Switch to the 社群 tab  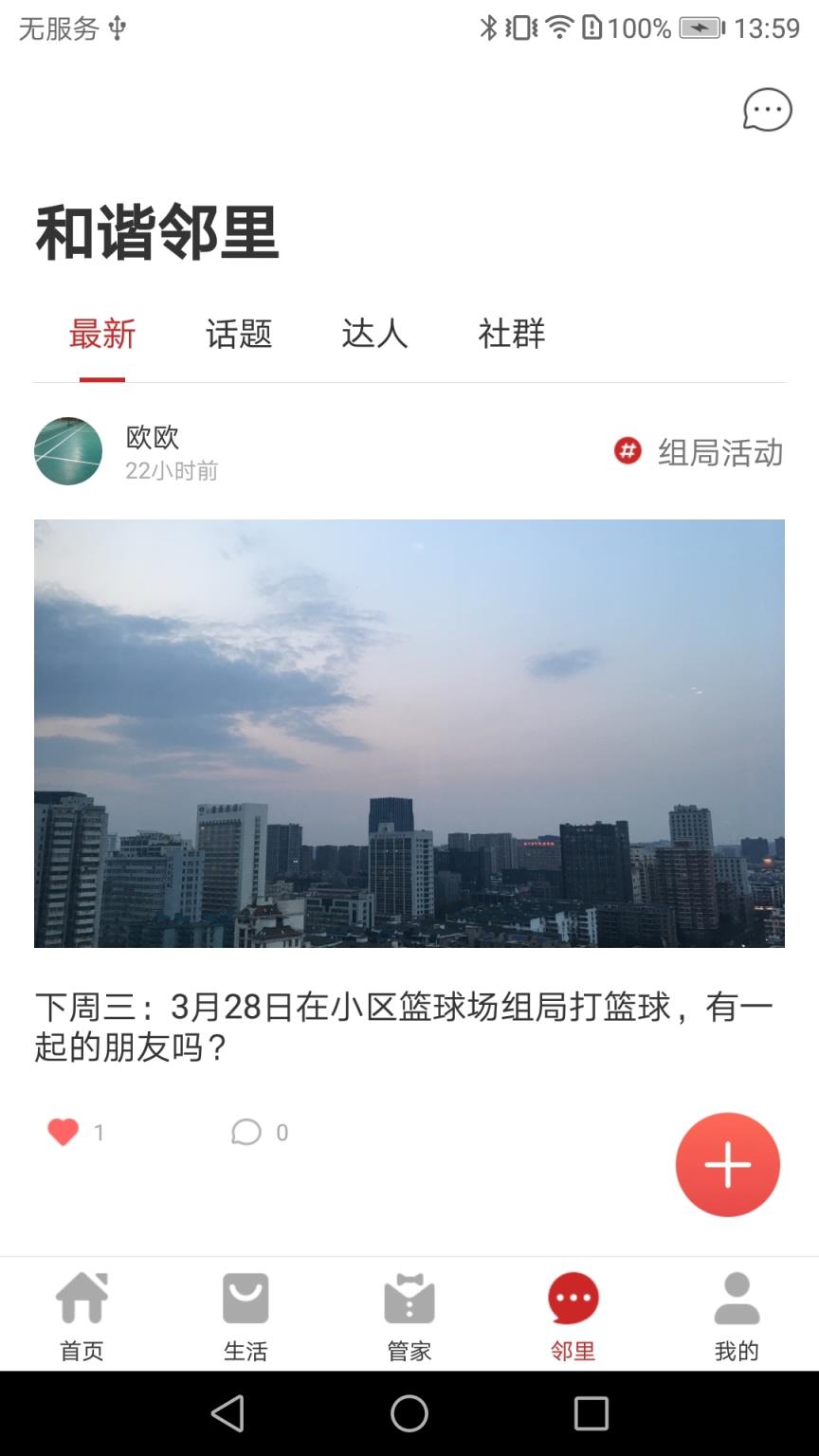coord(511,335)
